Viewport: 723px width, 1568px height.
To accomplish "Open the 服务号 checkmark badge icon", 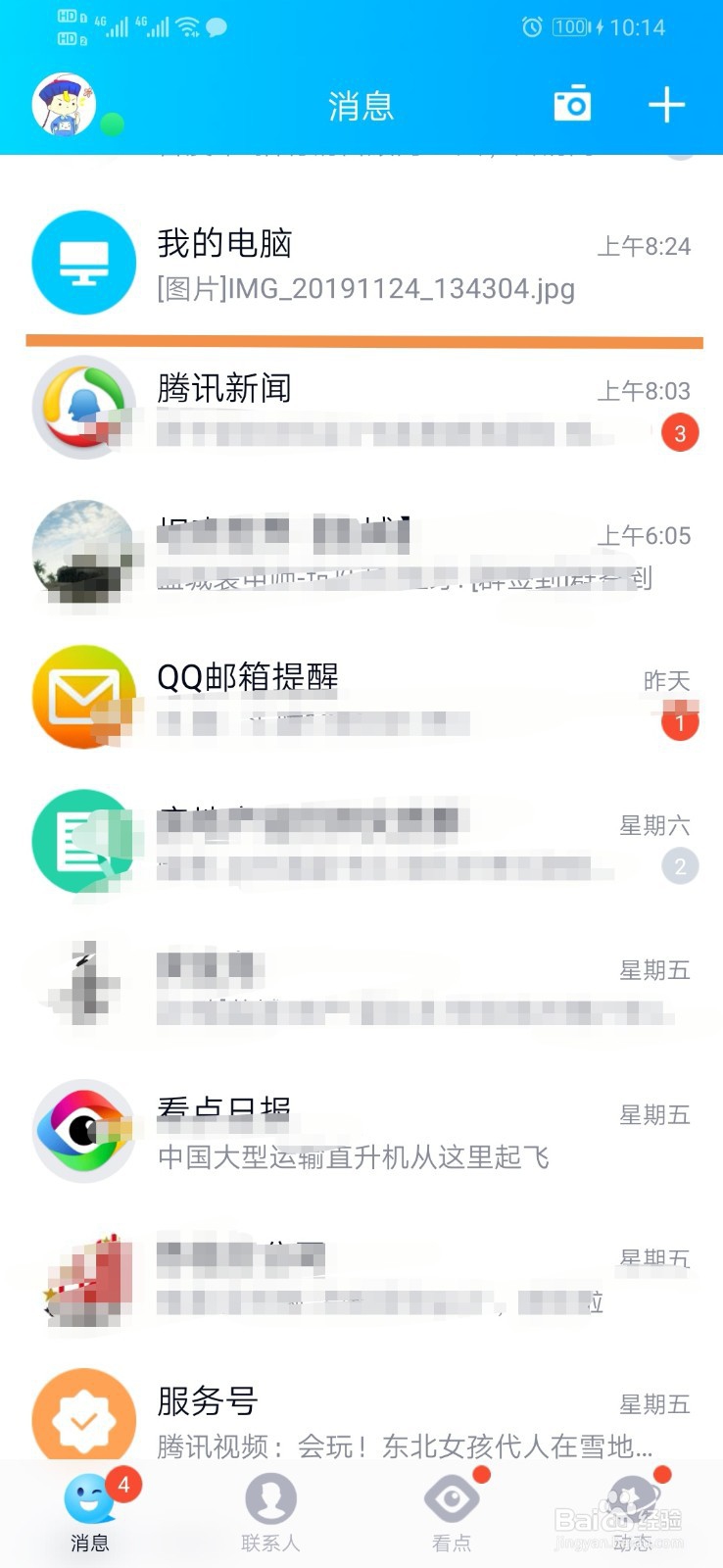I will pyautogui.click(x=83, y=1419).
